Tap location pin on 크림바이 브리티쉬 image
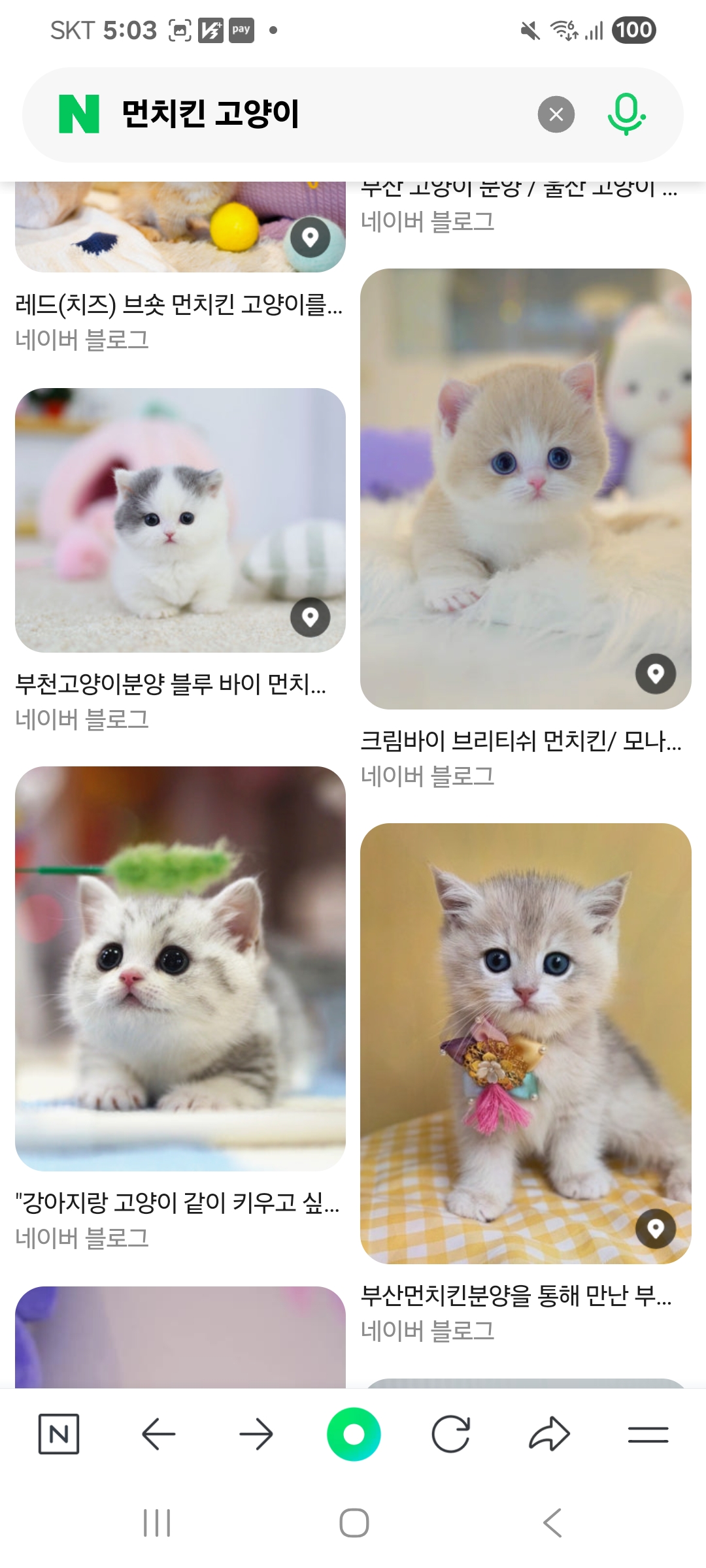706x1568 pixels. tap(656, 674)
